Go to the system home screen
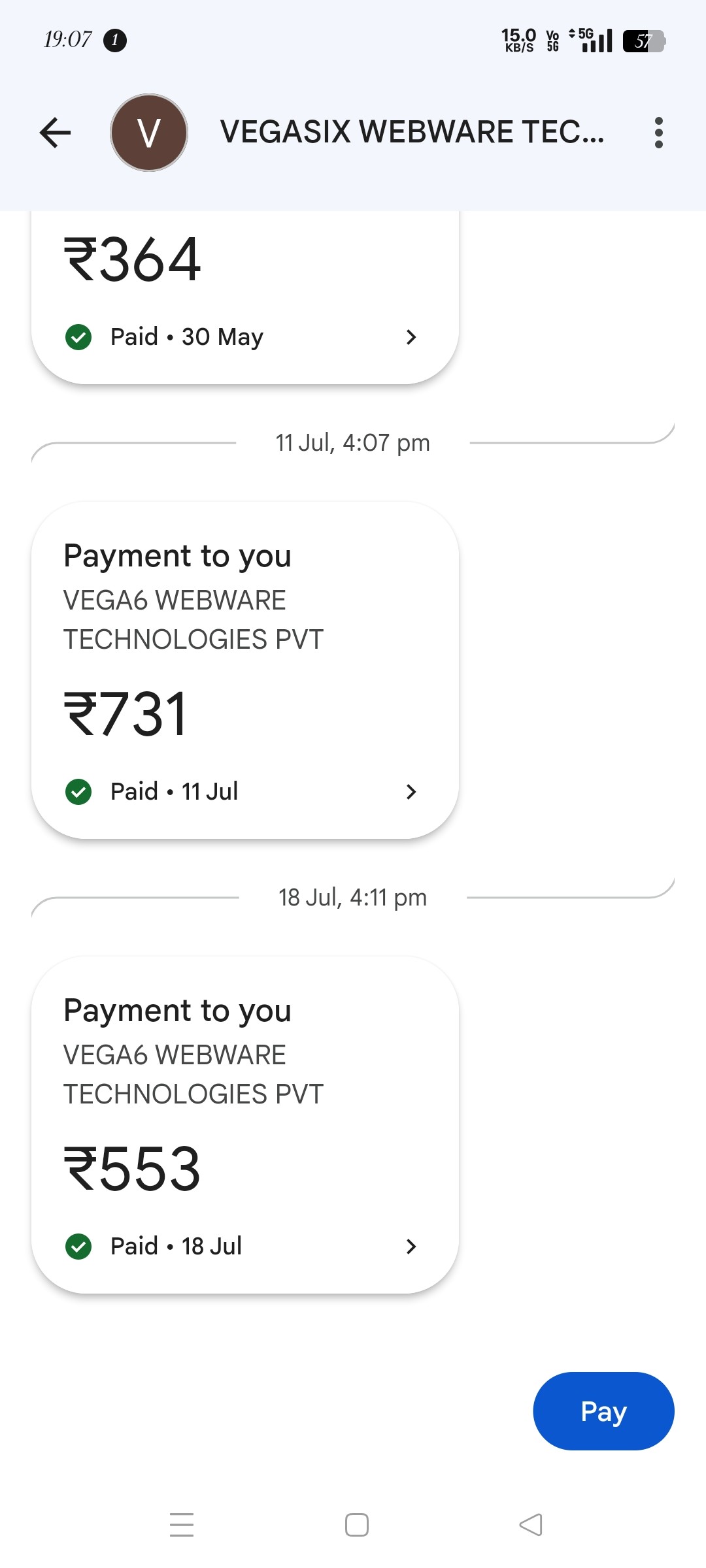Image resolution: width=706 pixels, height=1568 pixels. tap(357, 1525)
